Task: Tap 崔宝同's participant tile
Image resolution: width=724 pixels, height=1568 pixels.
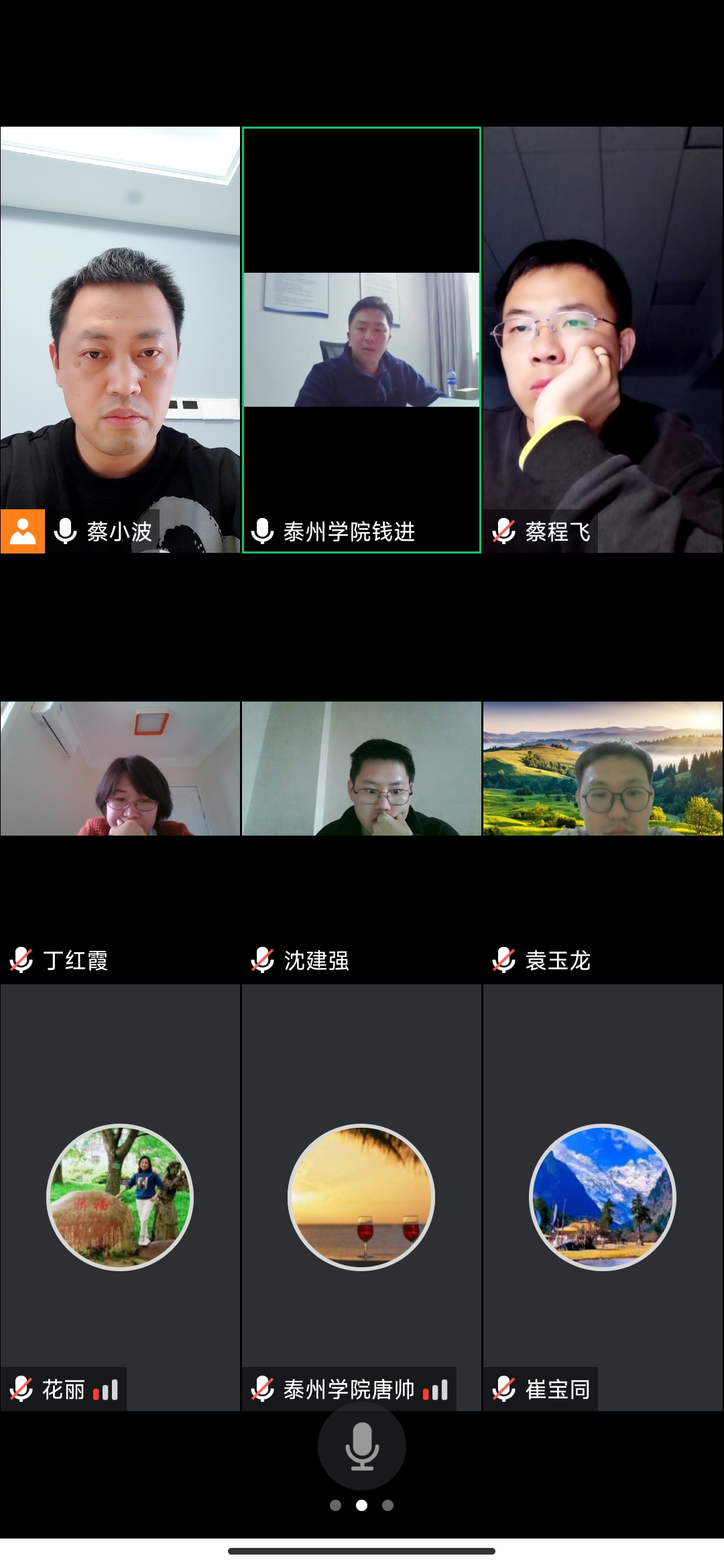Action: 603,1197
